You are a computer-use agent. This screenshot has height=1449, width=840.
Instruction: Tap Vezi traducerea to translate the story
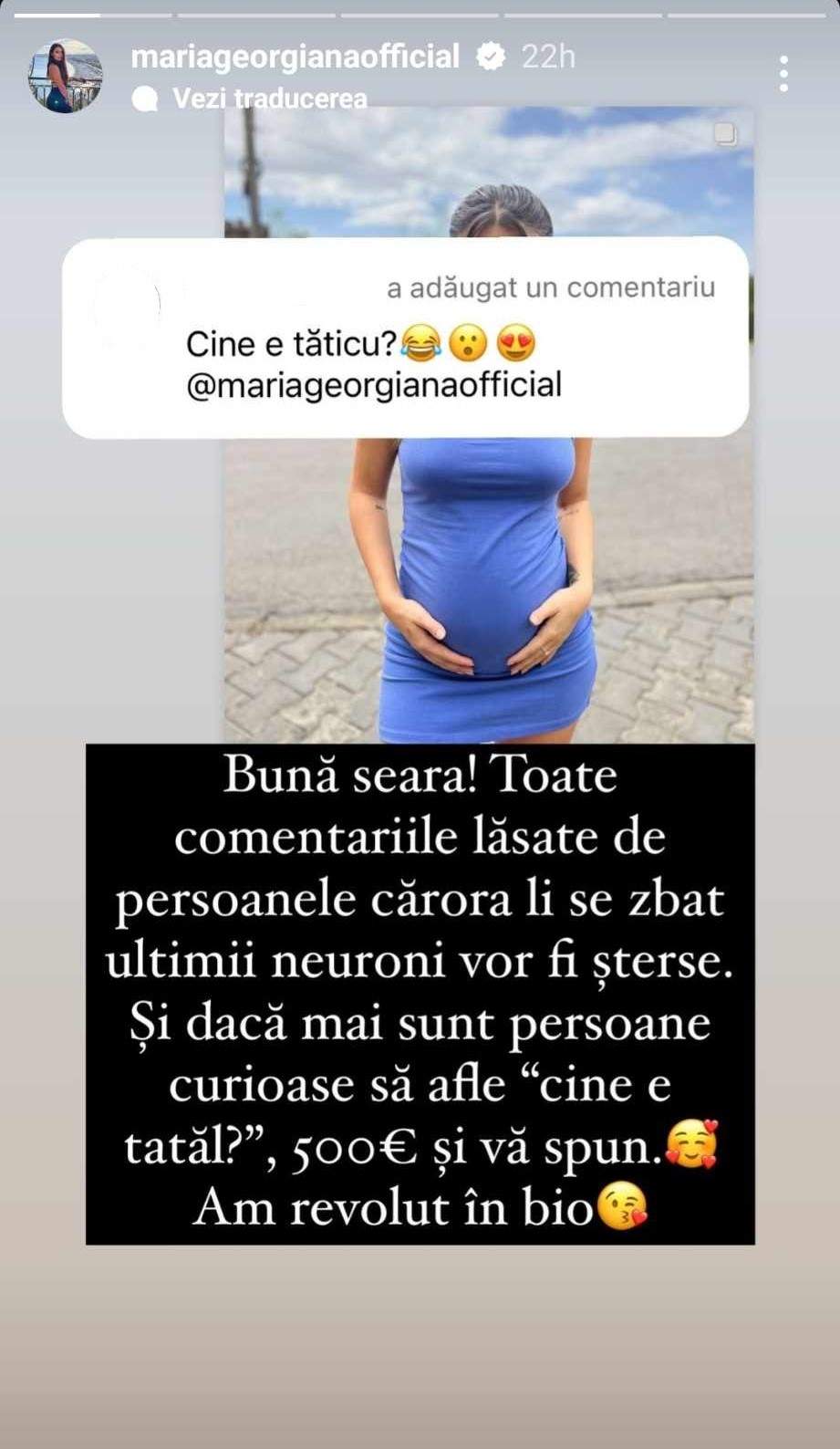click(x=269, y=99)
